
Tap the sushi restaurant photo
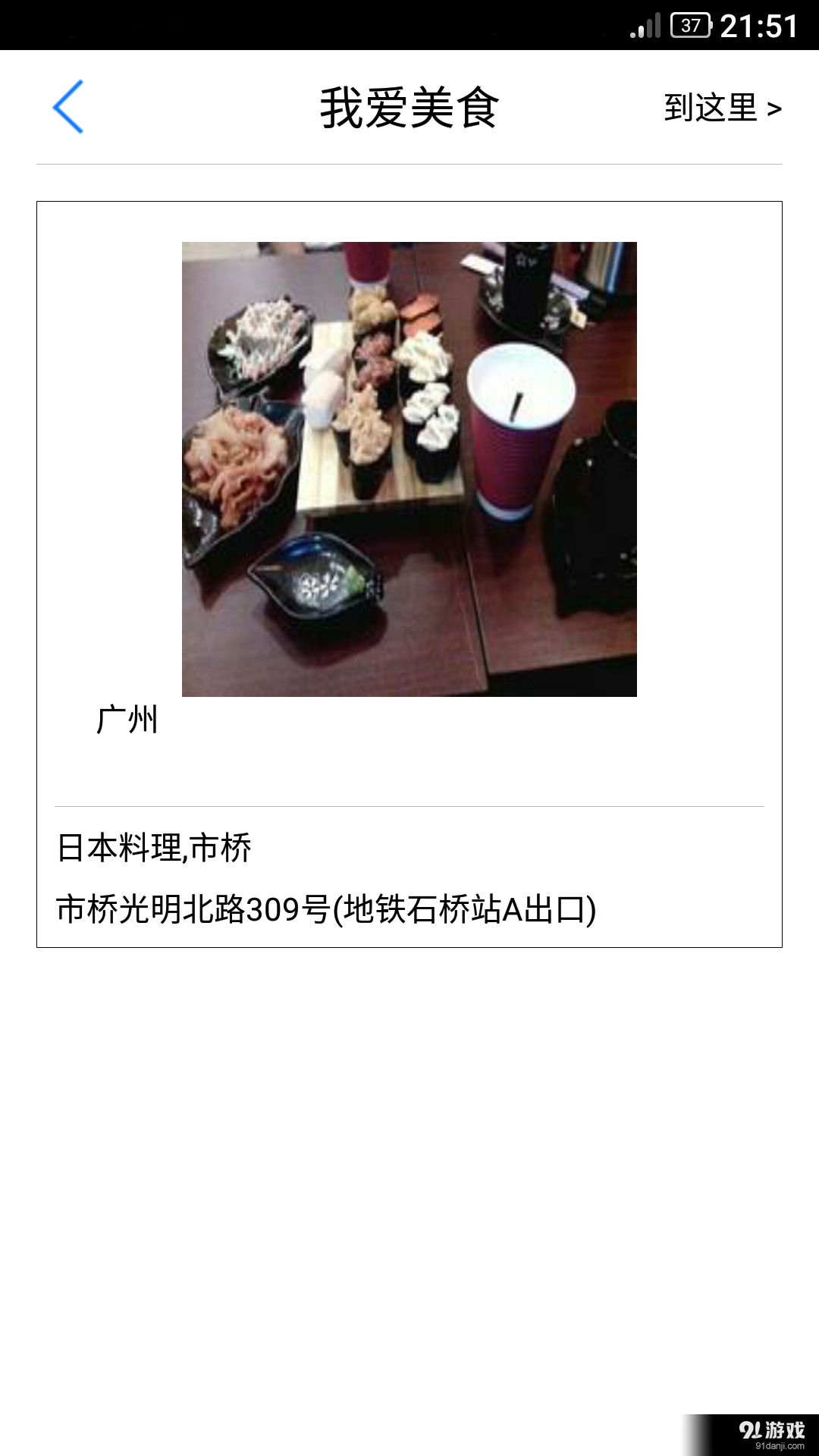(409, 469)
